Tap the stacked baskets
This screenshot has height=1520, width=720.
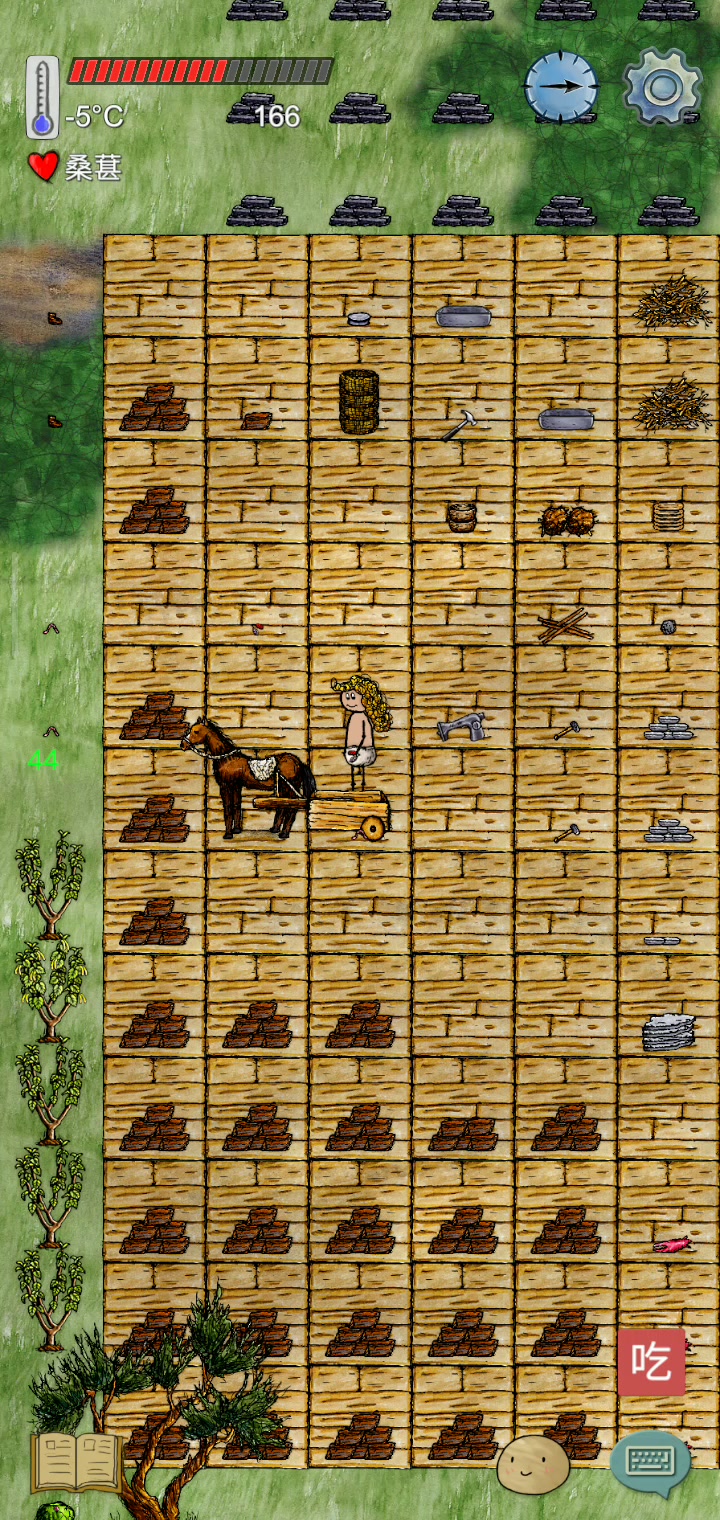click(x=359, y=401)
